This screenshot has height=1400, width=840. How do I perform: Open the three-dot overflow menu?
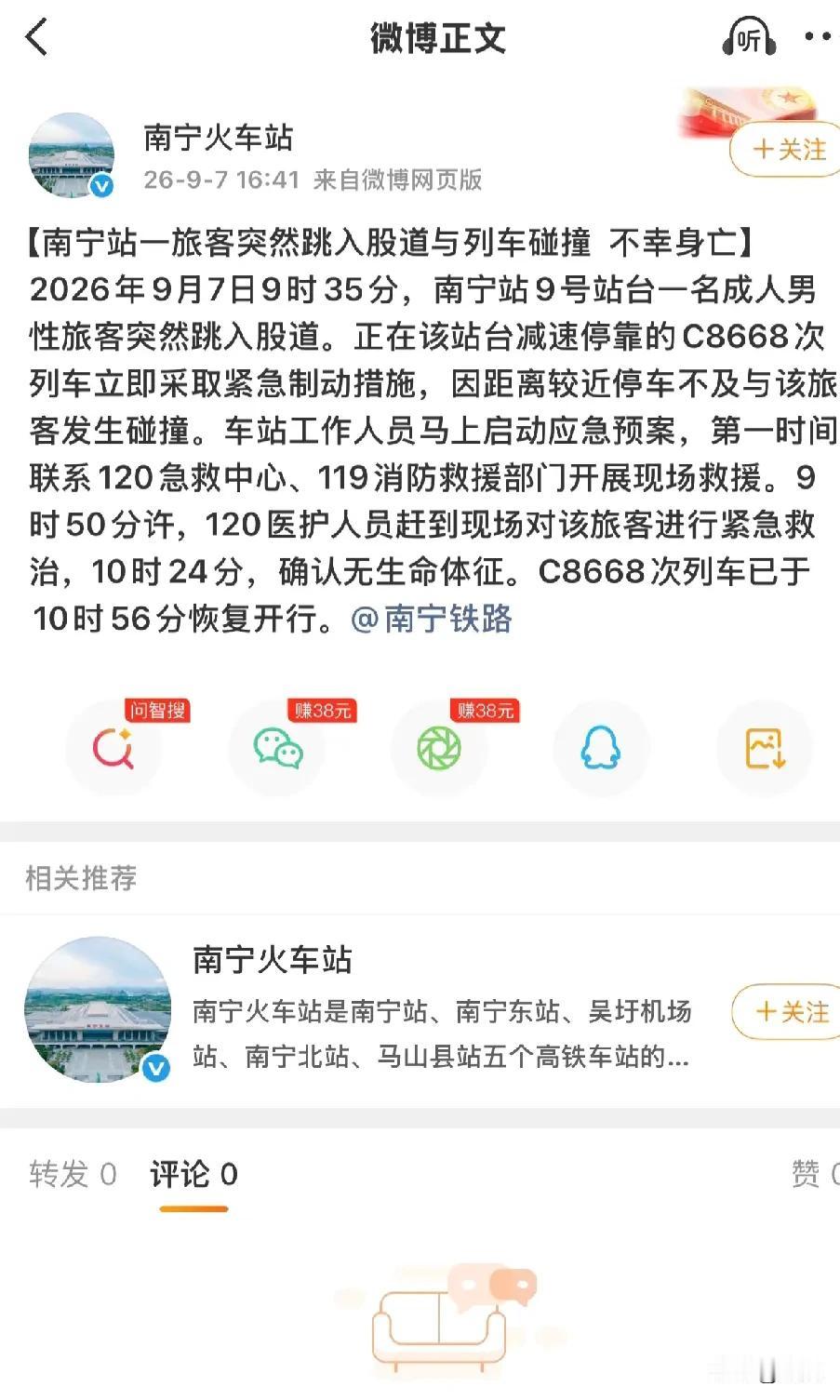(820, 37)
